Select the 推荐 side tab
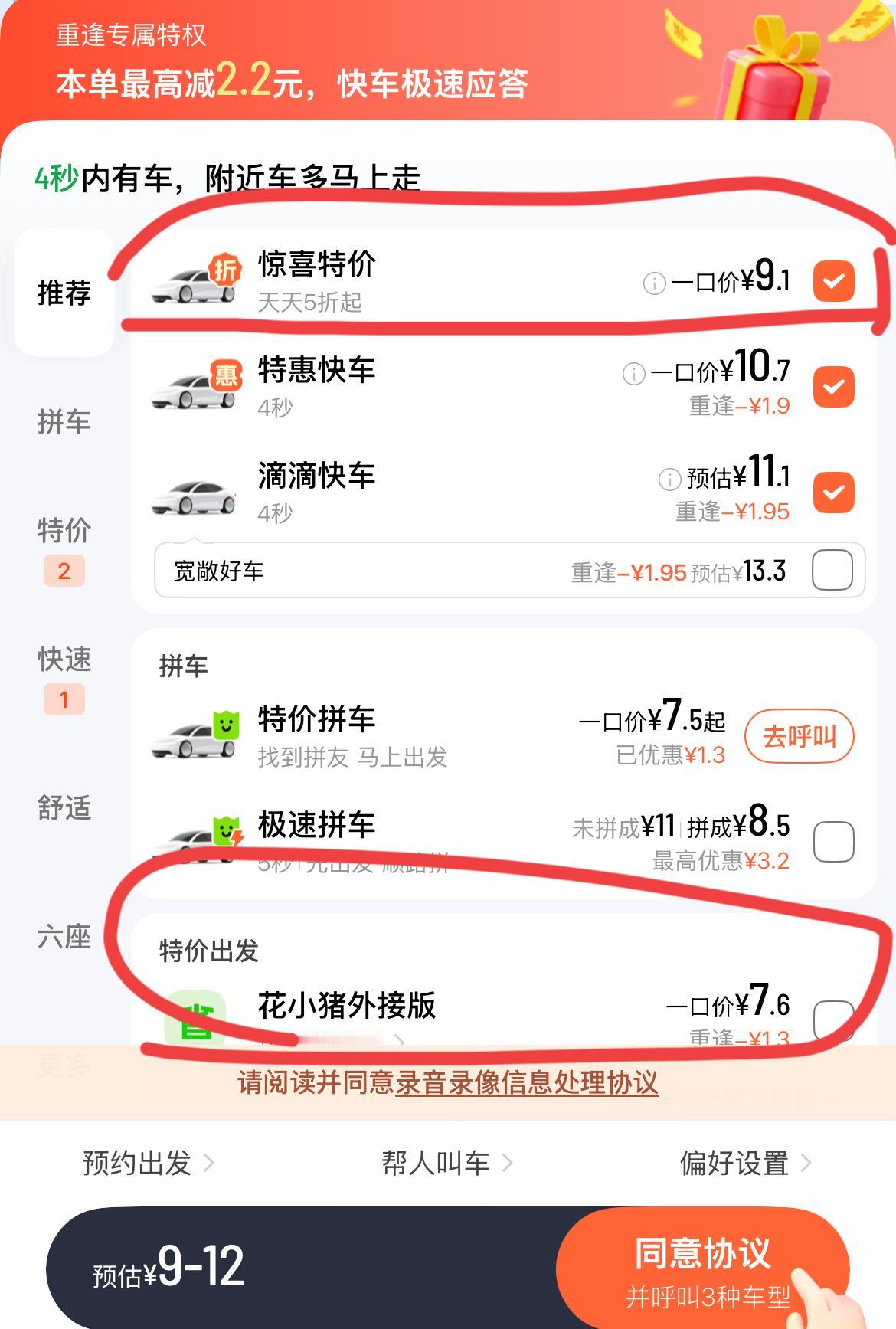Viewport: 896px width, 1329px height. tap(64, 293)
